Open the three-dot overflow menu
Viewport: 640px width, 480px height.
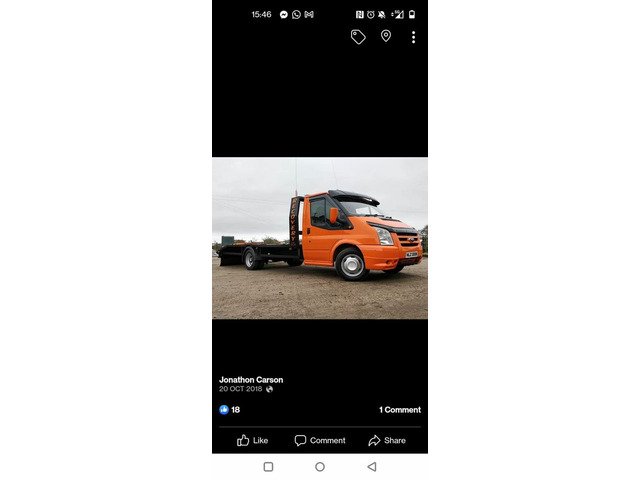click(x=413, y=37)
